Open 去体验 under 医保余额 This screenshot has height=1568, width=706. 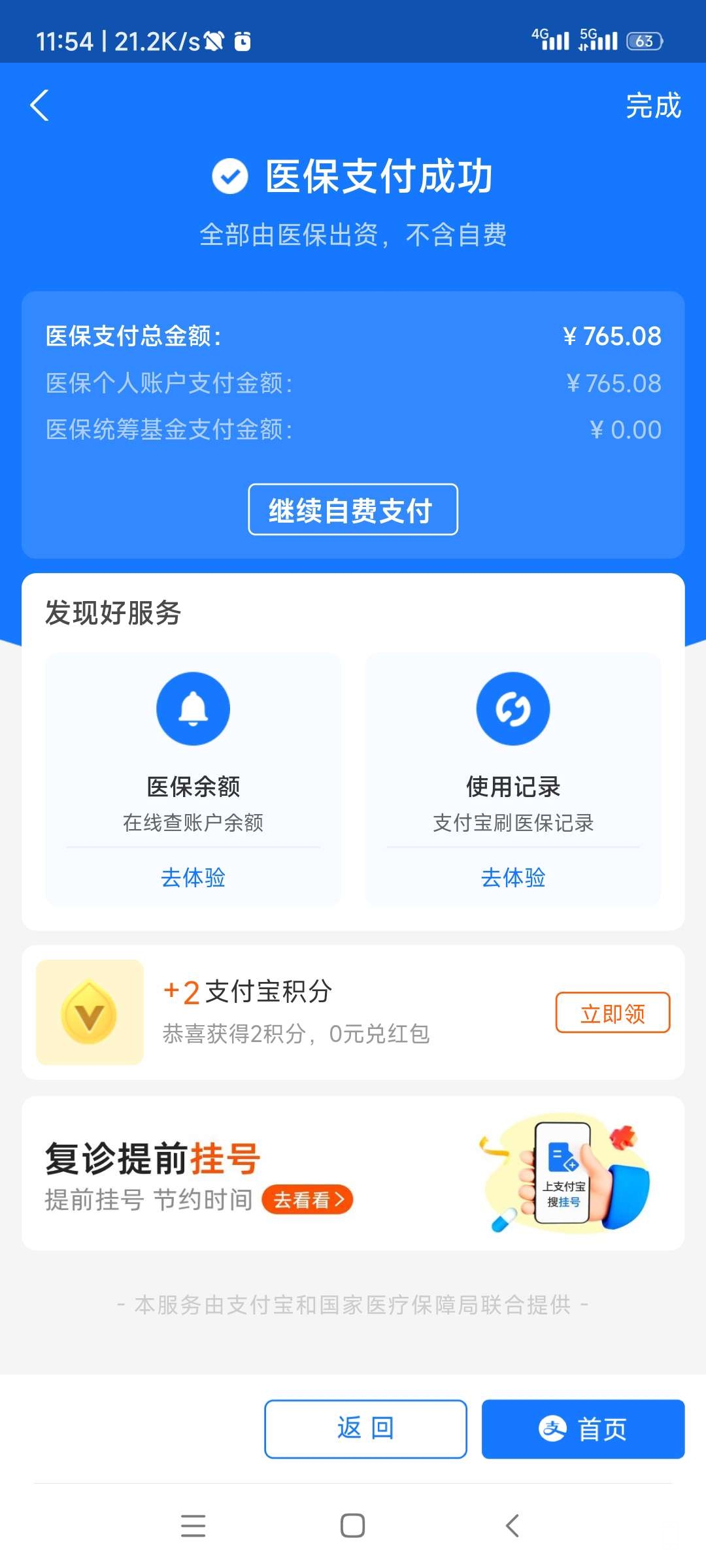tap(193, 877)
